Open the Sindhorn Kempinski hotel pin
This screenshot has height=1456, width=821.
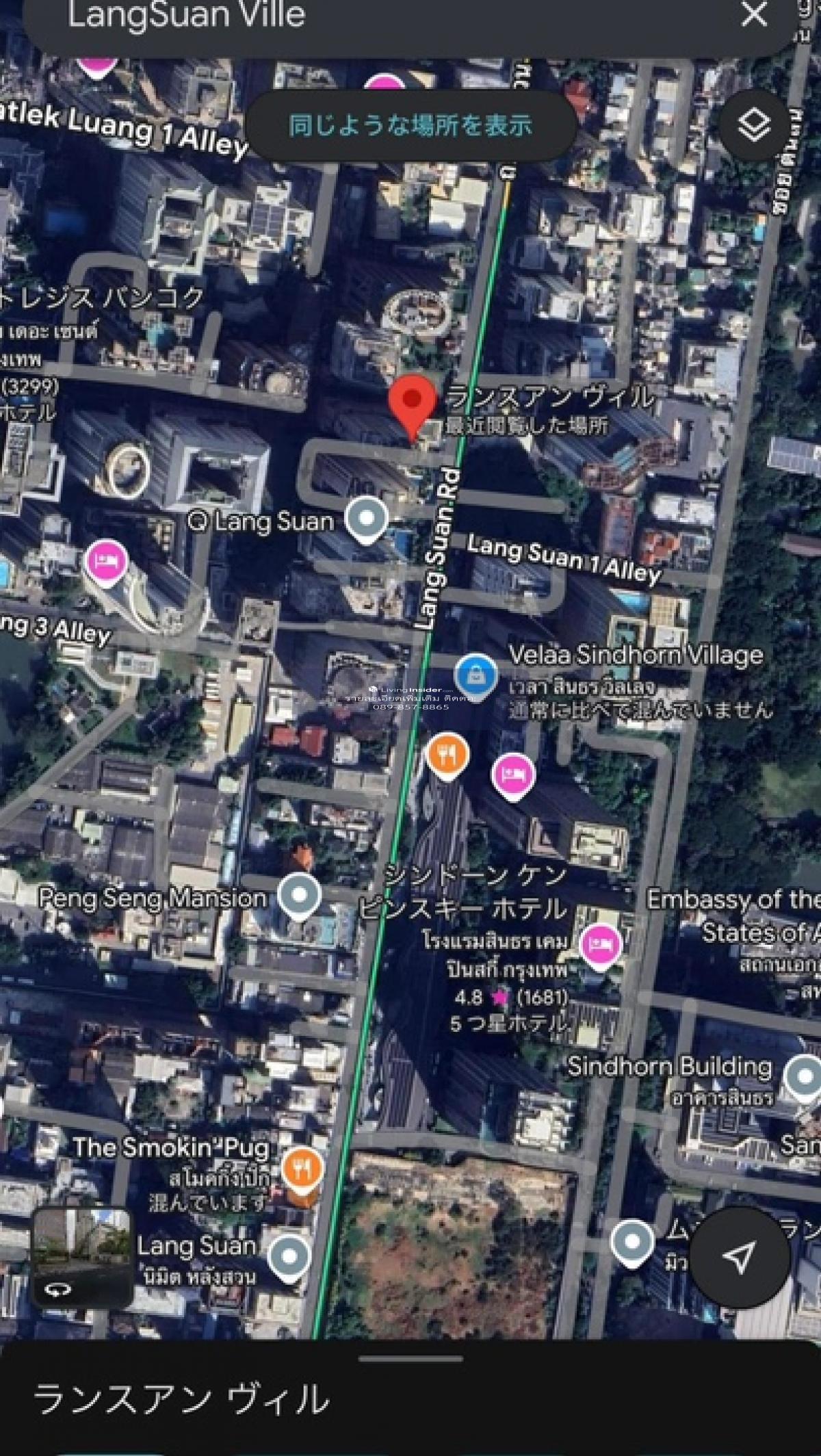pos(600,944)
